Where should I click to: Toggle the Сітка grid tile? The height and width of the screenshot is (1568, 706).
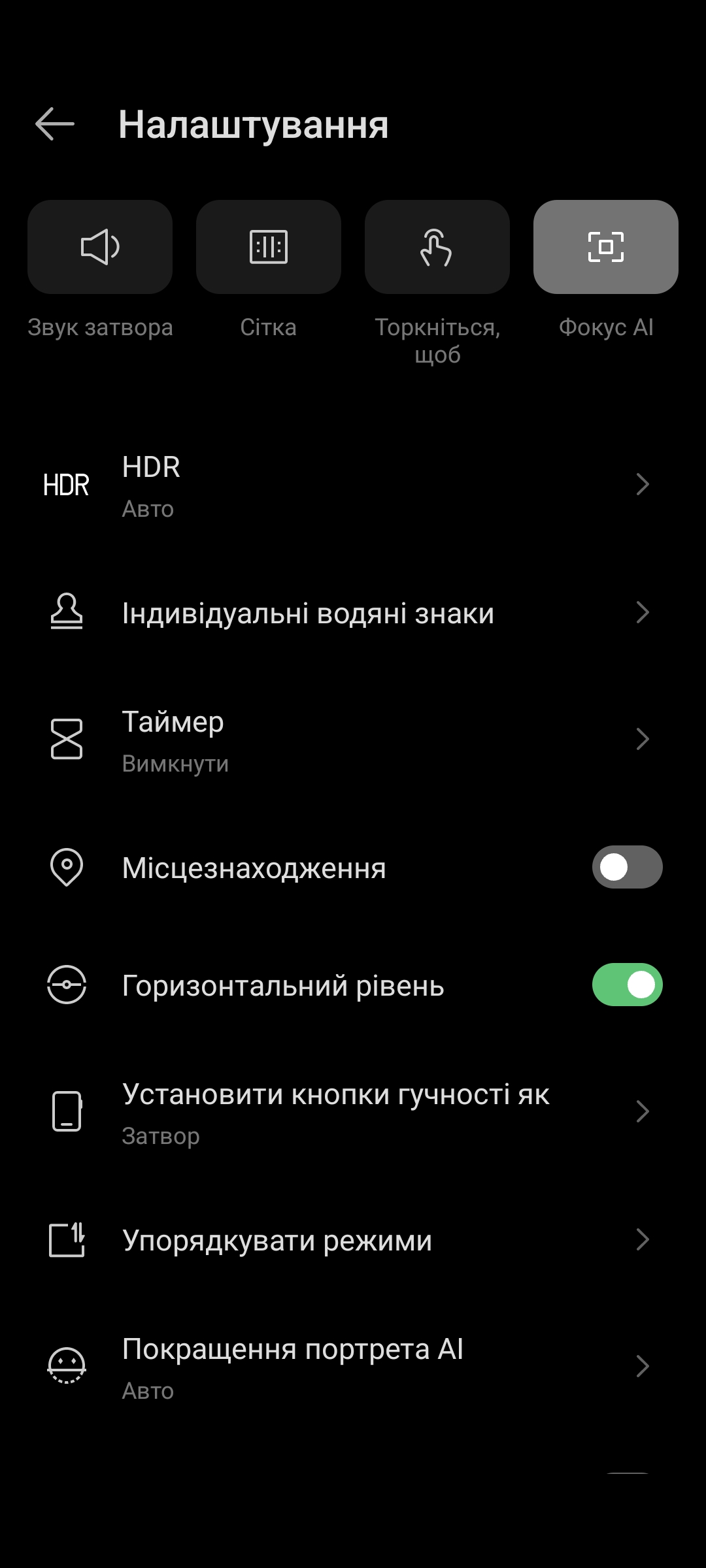tap(269, 247)
